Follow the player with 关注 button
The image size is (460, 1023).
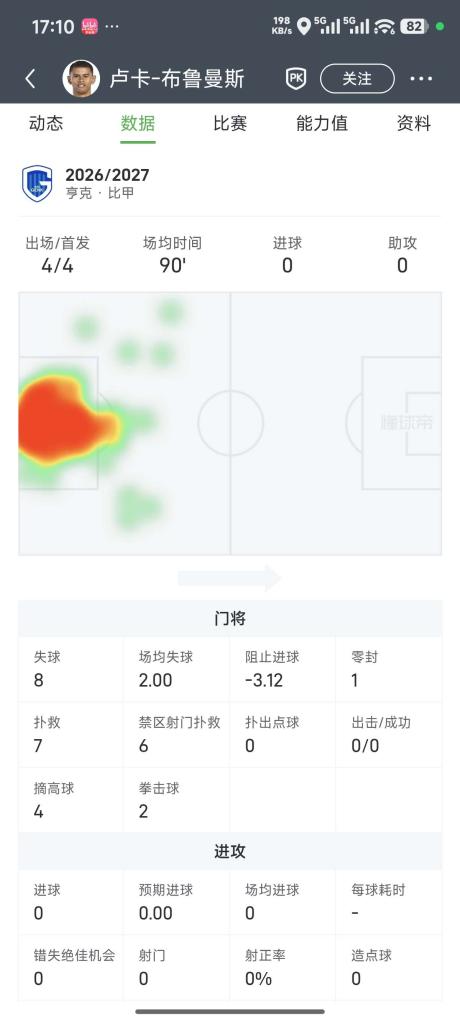coord(357,79)
